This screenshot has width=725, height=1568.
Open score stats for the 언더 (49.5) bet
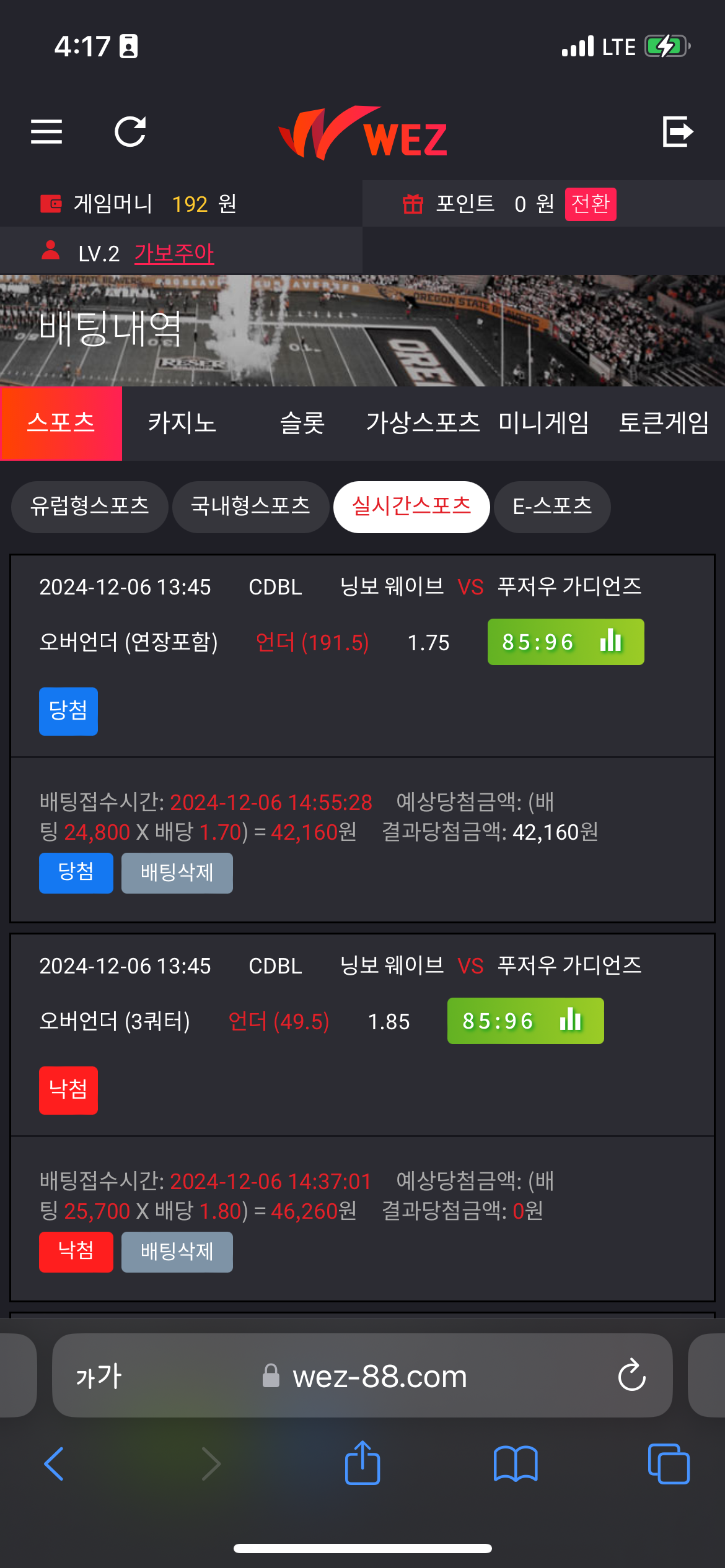pos(525,1021)
